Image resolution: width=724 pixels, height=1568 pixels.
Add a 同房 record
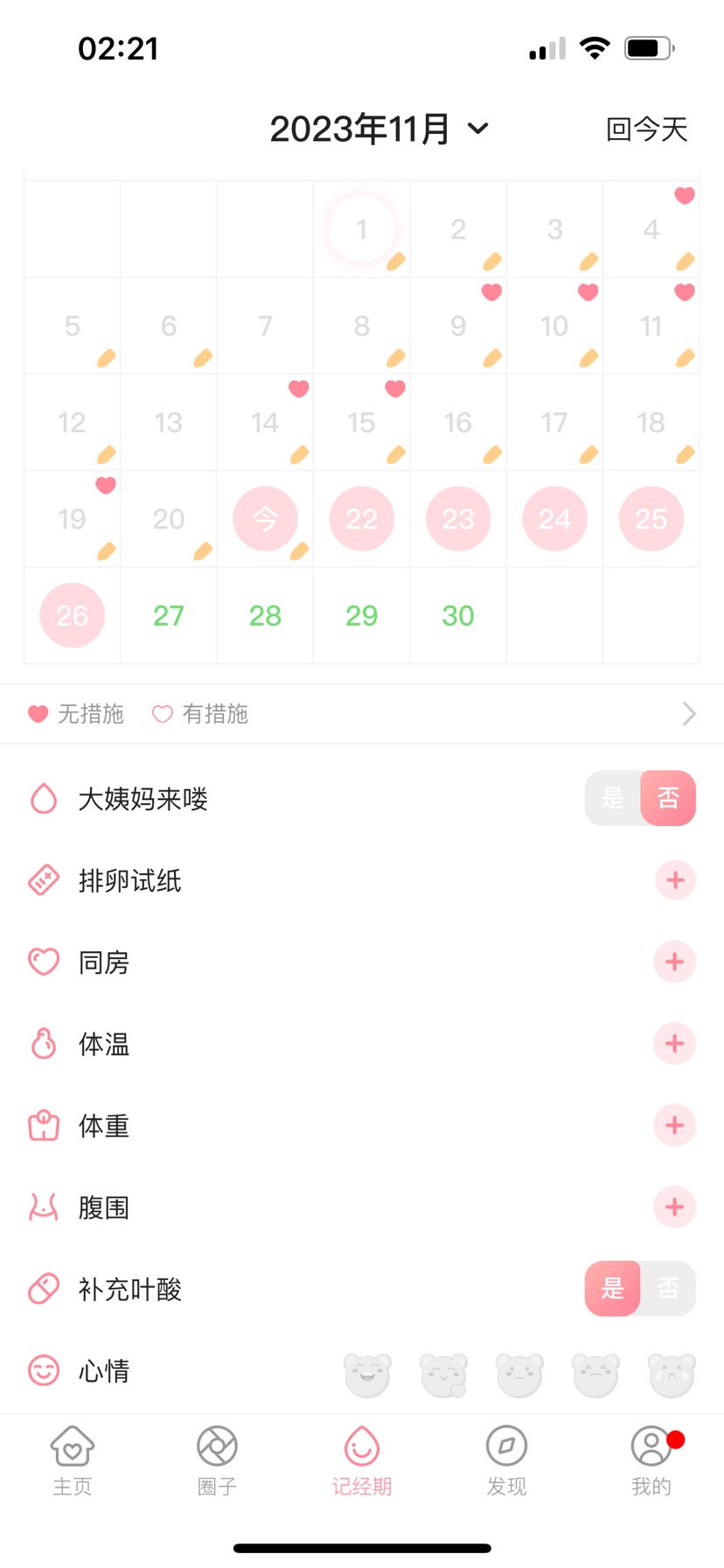click(674, 962)
